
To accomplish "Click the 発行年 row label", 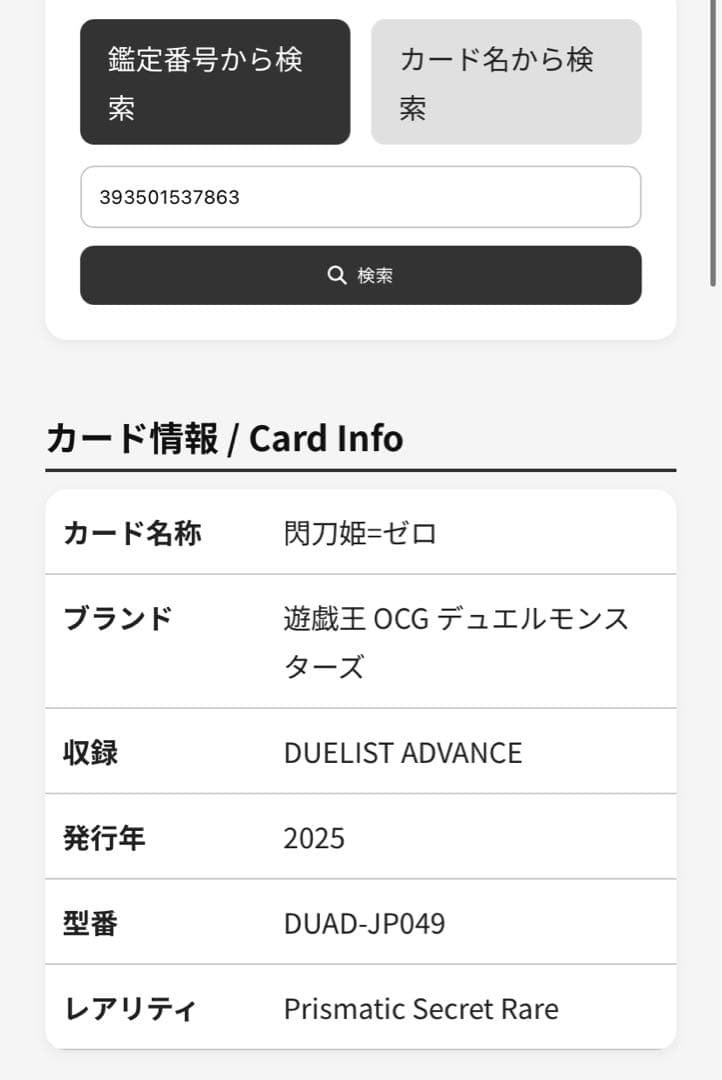I will pos(103,838).
